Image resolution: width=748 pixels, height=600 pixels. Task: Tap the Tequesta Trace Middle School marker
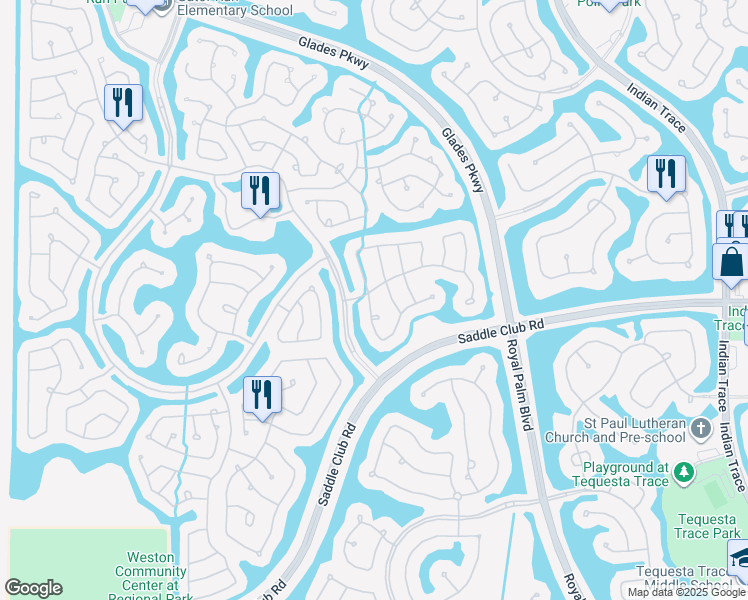click(x=739, y=559)
